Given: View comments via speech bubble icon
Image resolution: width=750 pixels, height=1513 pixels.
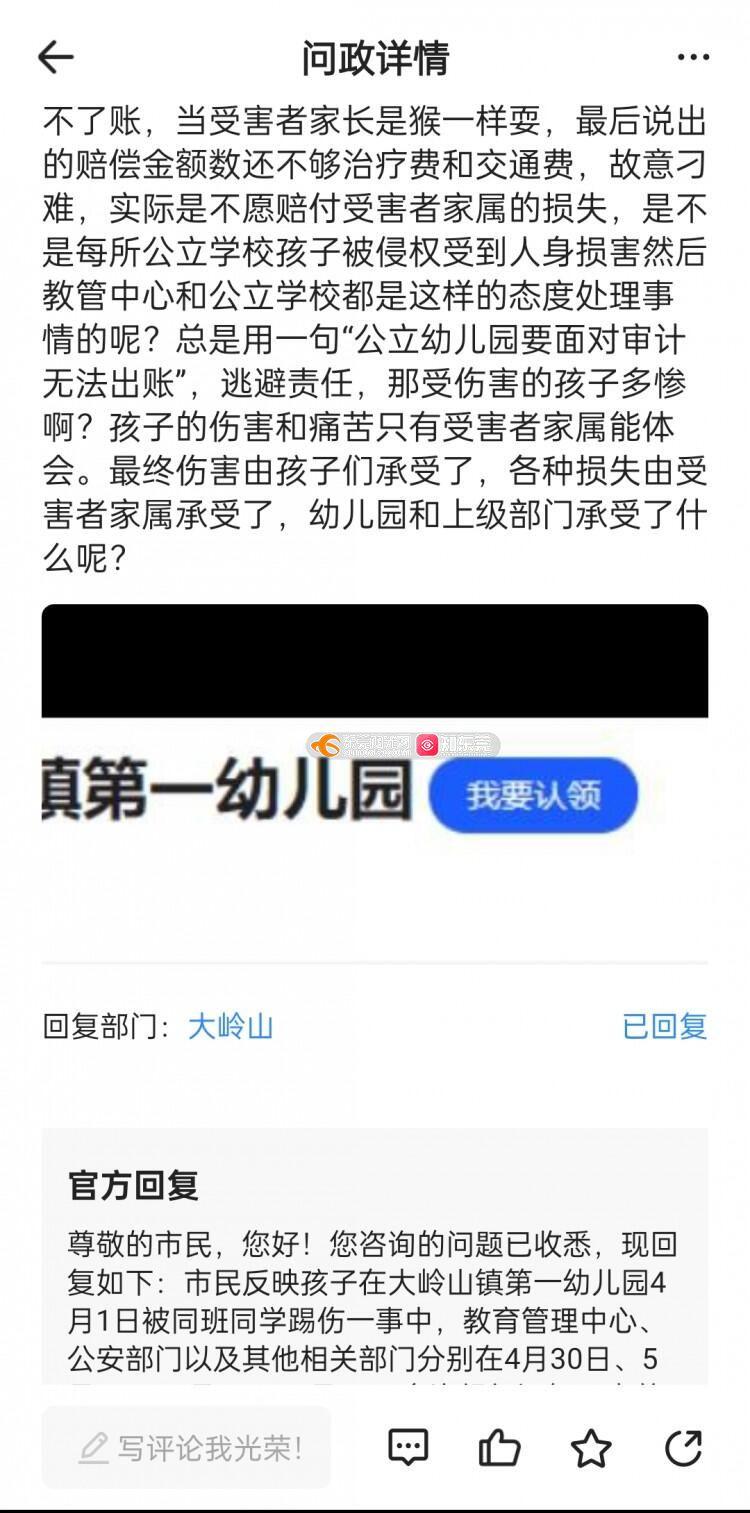Looking at the screenshot, I should click(408, 1447).
